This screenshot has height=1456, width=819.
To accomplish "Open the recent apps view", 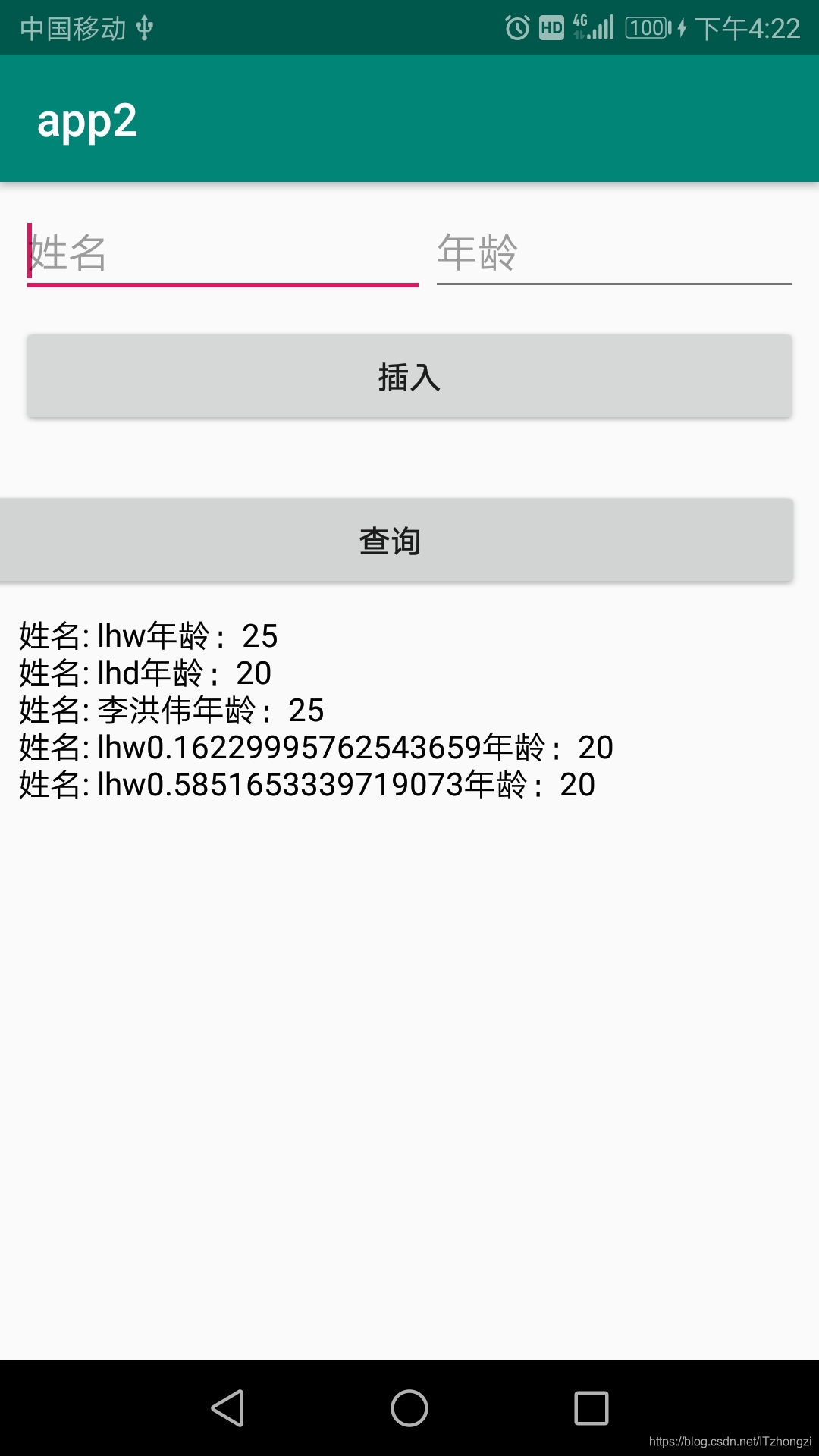I will 591,1408.
